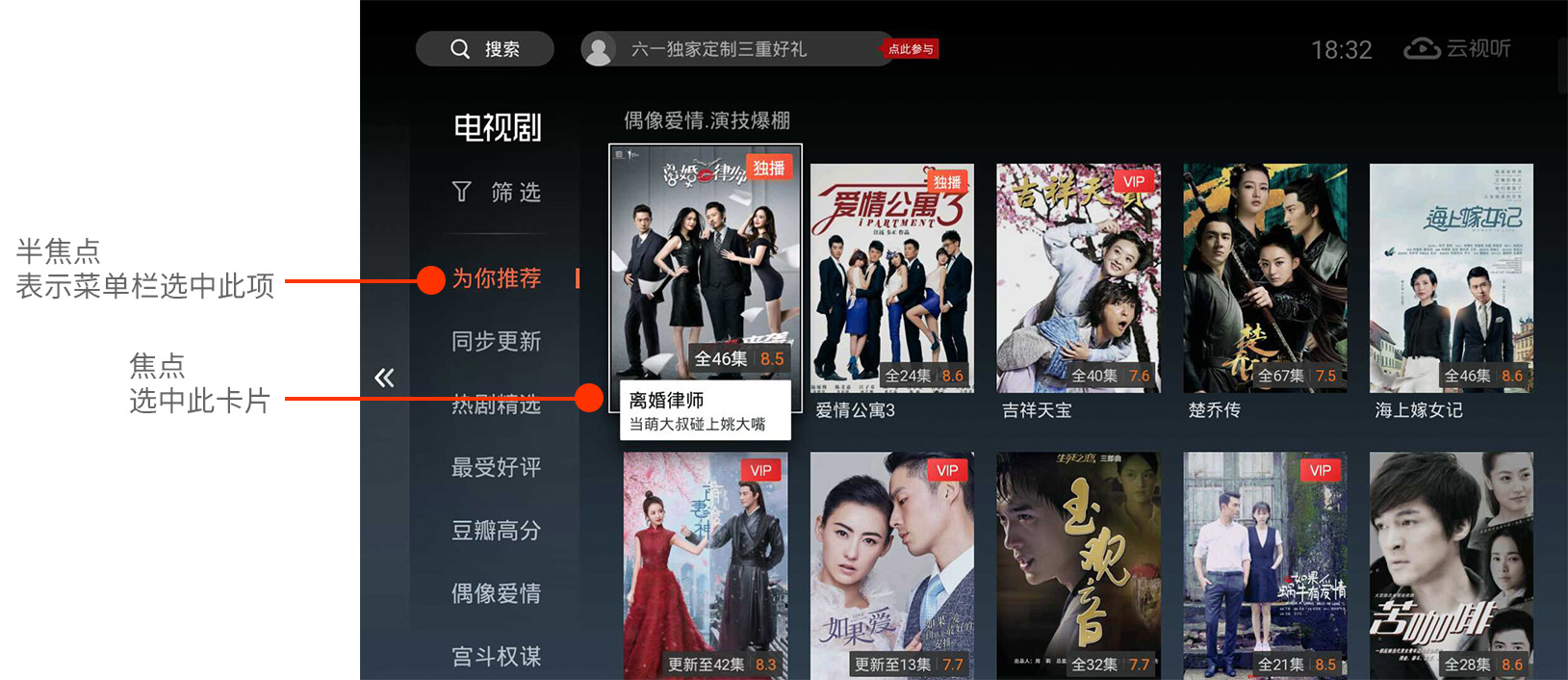Open the 爱情公寓3 drama card

892,279
